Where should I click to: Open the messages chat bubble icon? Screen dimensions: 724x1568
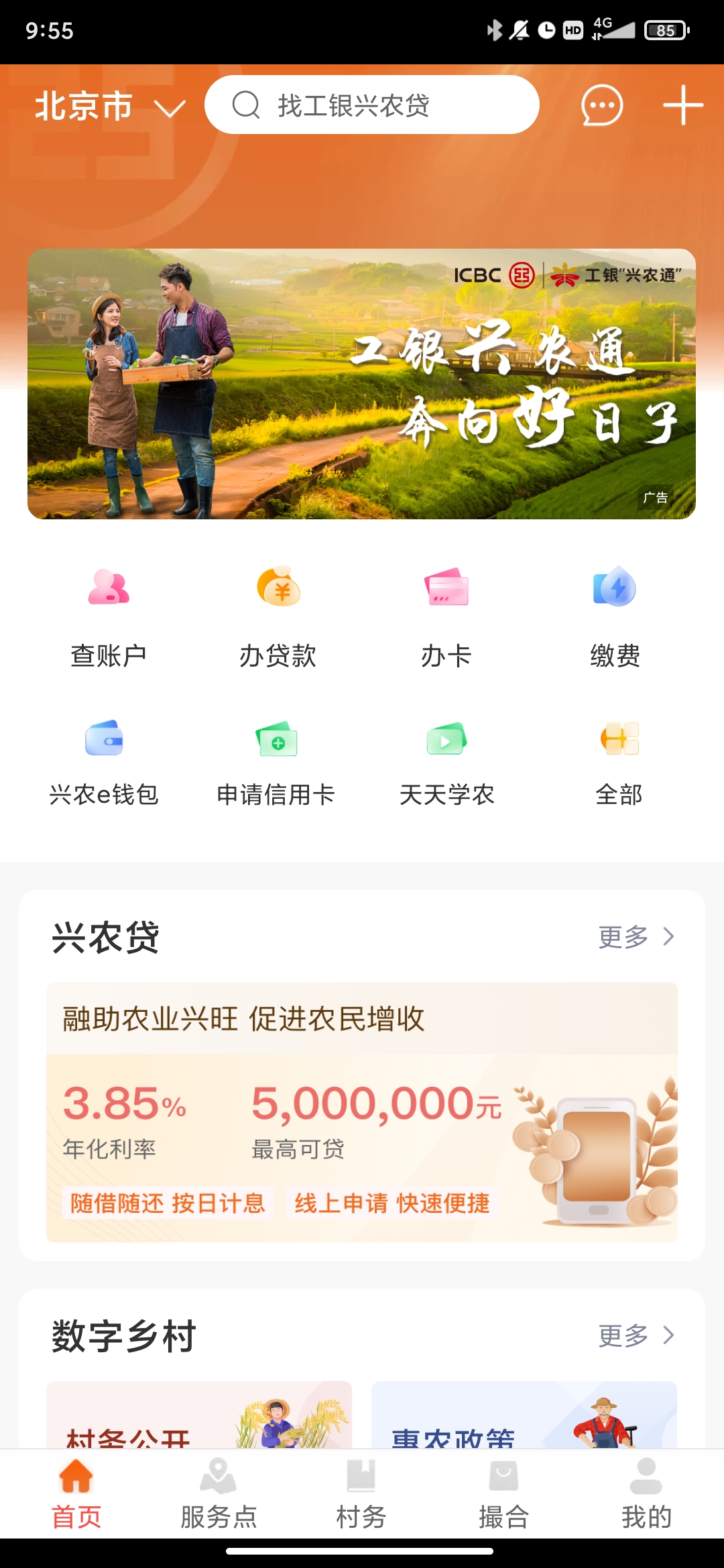coord(601,105)
